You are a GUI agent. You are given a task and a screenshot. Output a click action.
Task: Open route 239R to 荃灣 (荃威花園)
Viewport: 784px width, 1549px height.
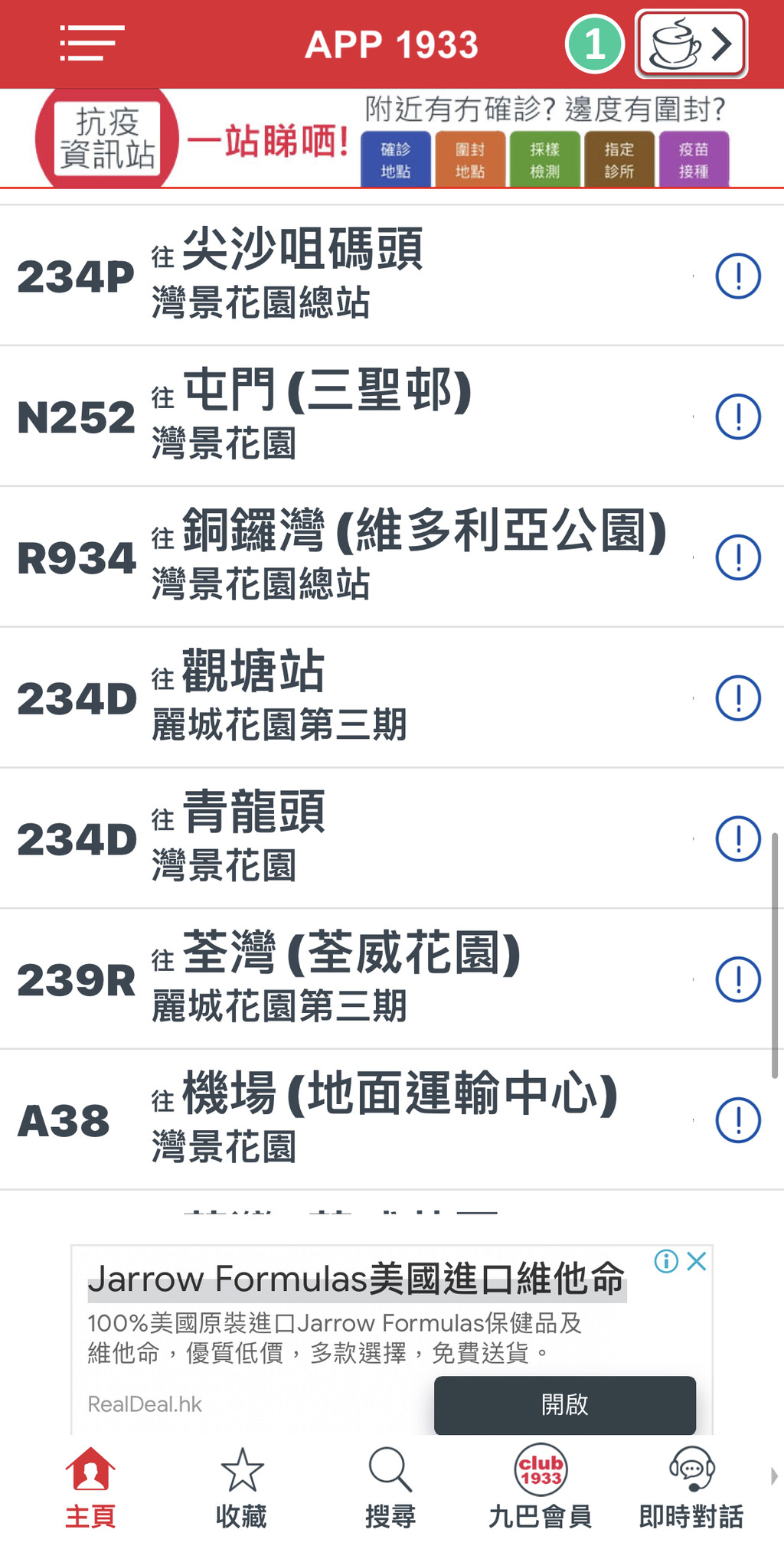click(x=392, y=979)
